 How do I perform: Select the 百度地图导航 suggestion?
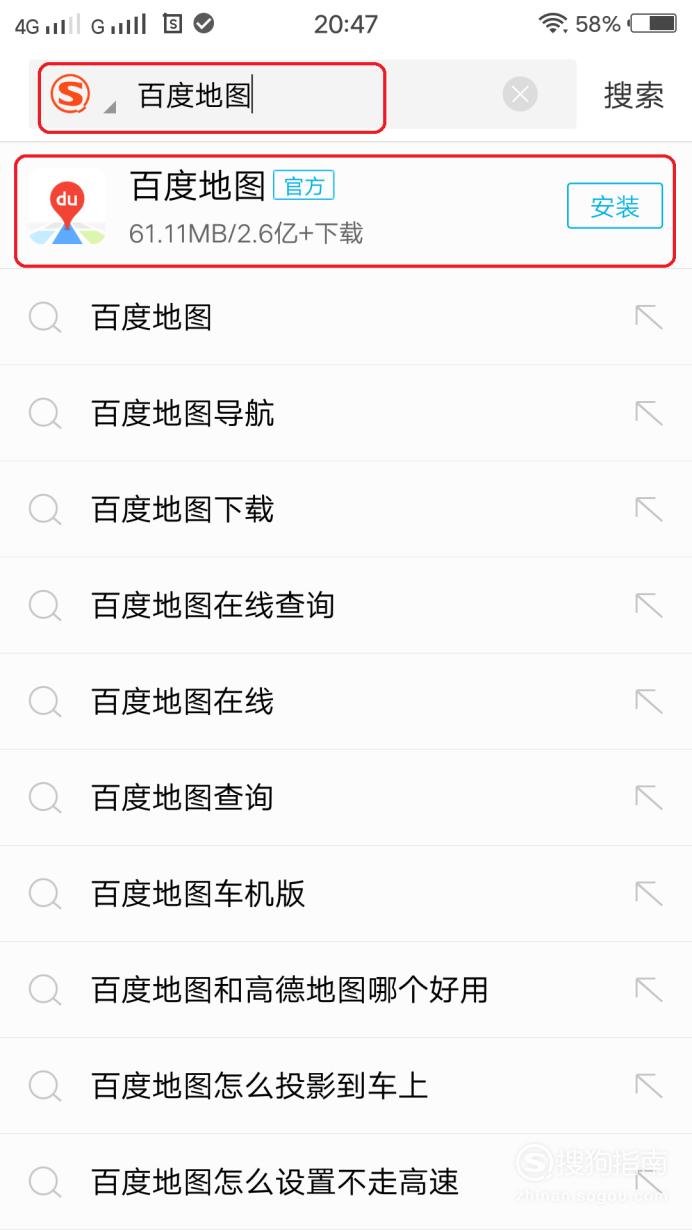pos(346,413)
